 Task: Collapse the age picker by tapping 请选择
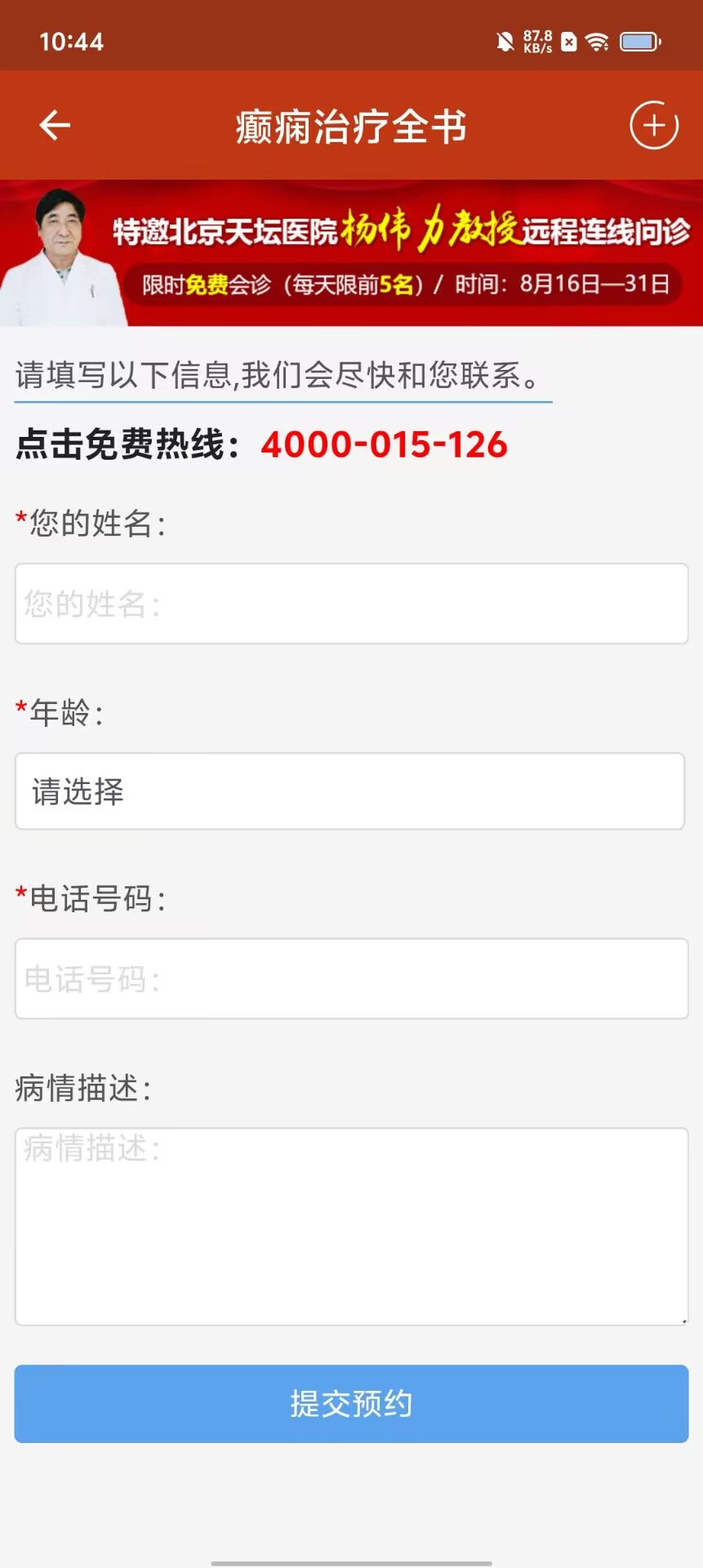351,791
